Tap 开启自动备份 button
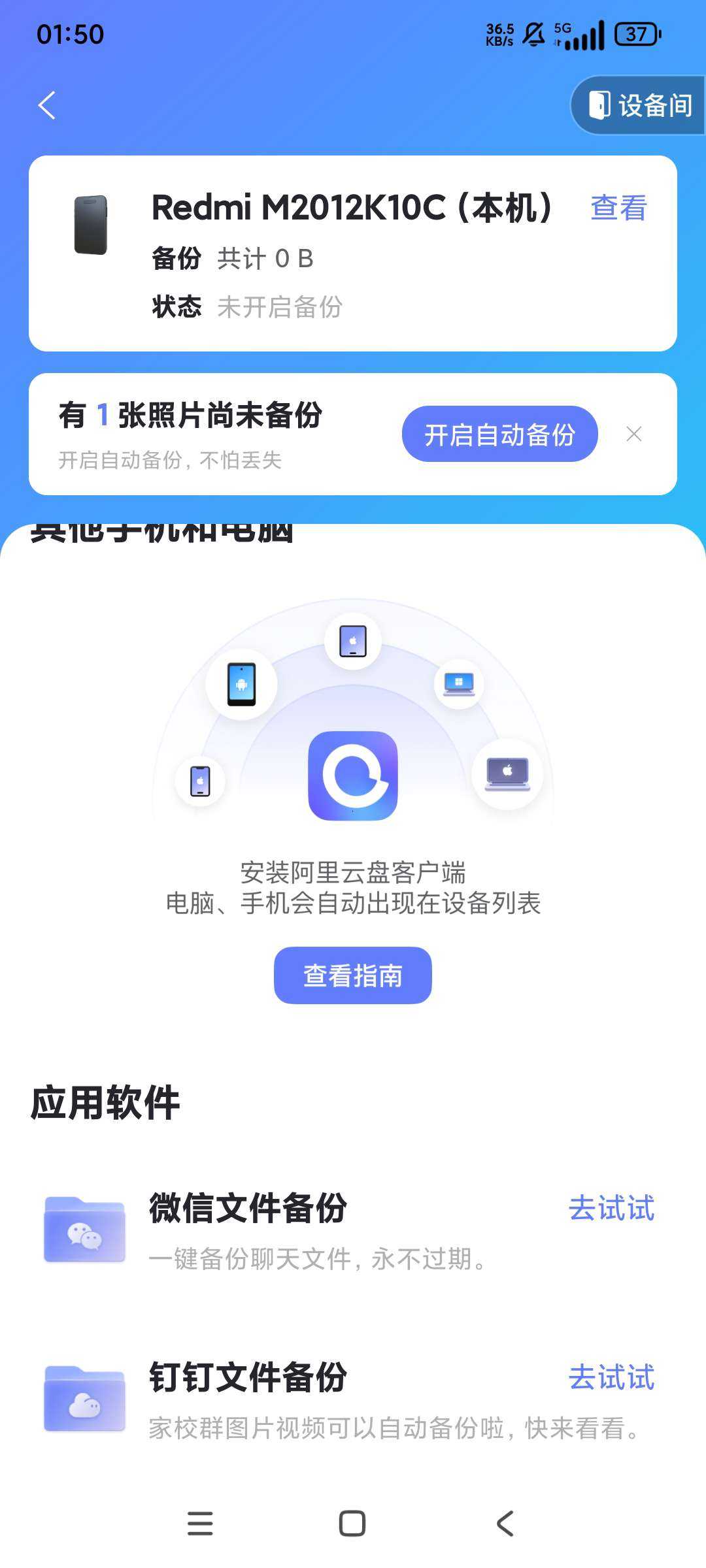This screenshot has width=706, height=1568. click(499, 434)
